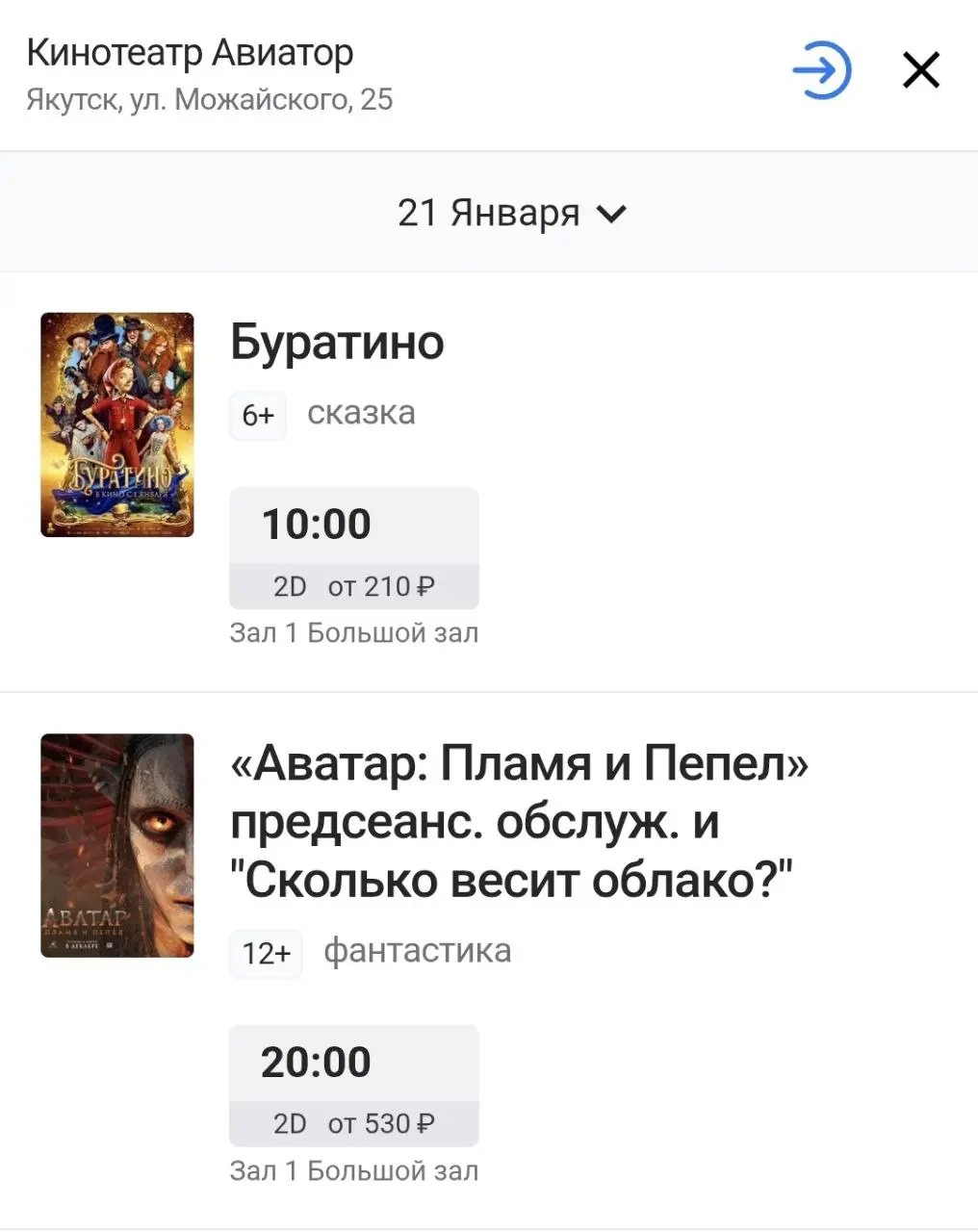Click 2D от 210 ₽ price label
This screenshot has width=978, height=1232.
353,586
